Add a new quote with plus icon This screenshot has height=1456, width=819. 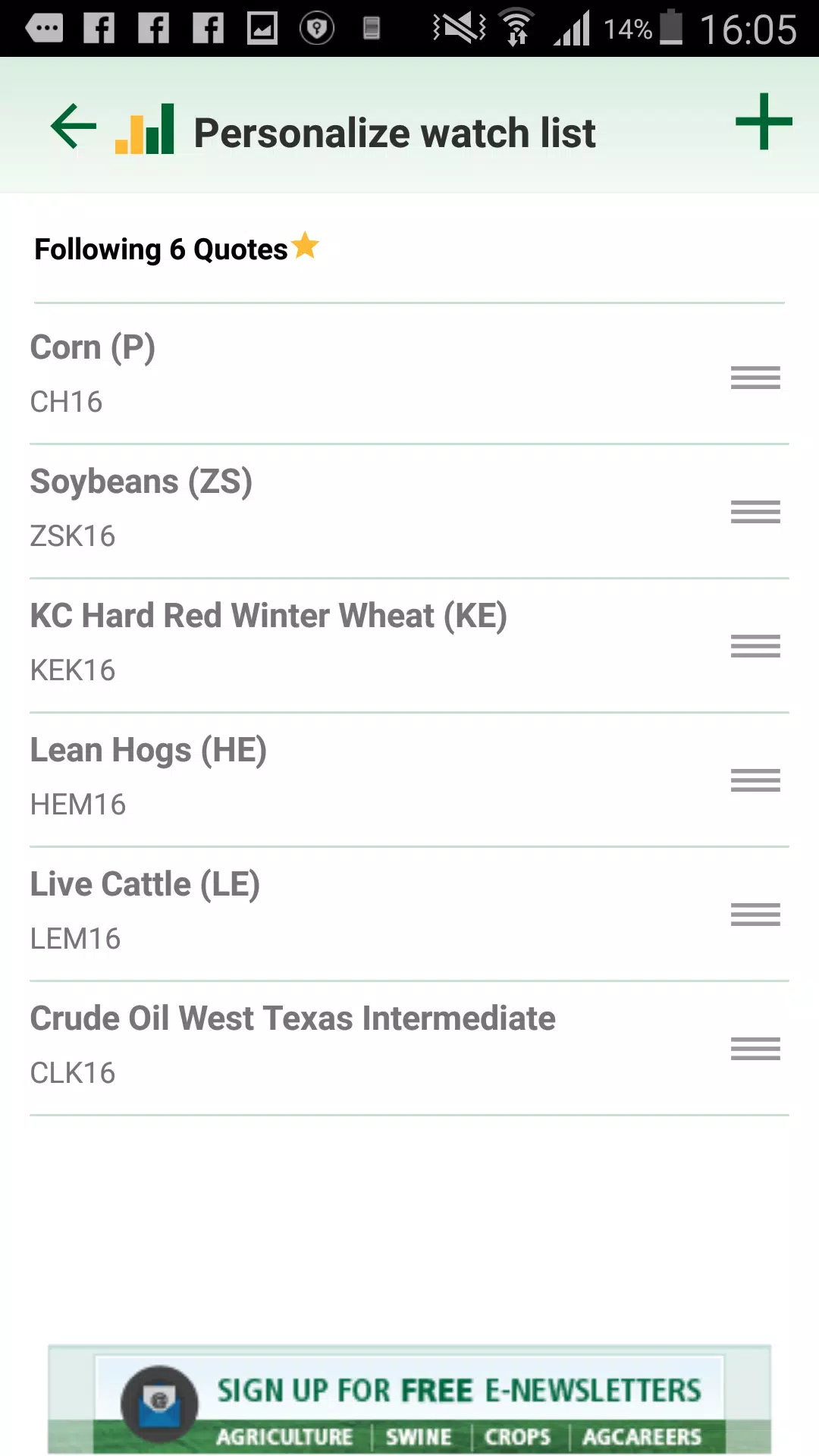764,121
